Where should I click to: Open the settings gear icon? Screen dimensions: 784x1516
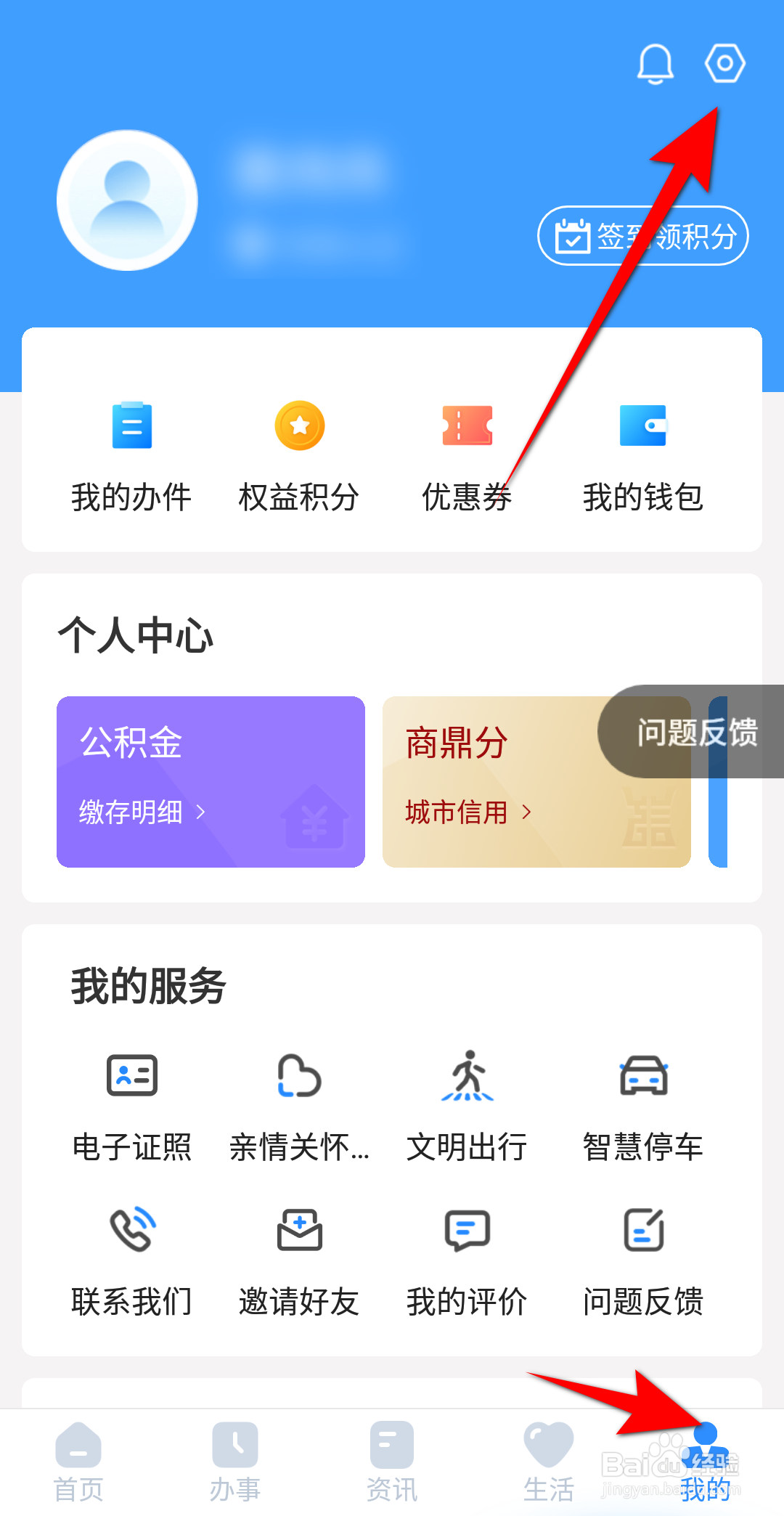coord(725,63)
